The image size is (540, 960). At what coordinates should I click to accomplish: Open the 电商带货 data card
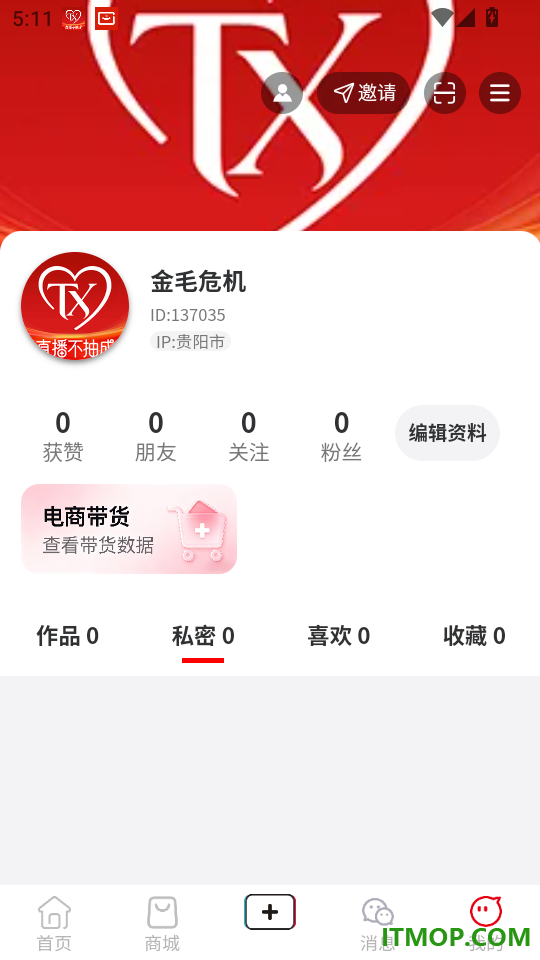click(129, 529)
